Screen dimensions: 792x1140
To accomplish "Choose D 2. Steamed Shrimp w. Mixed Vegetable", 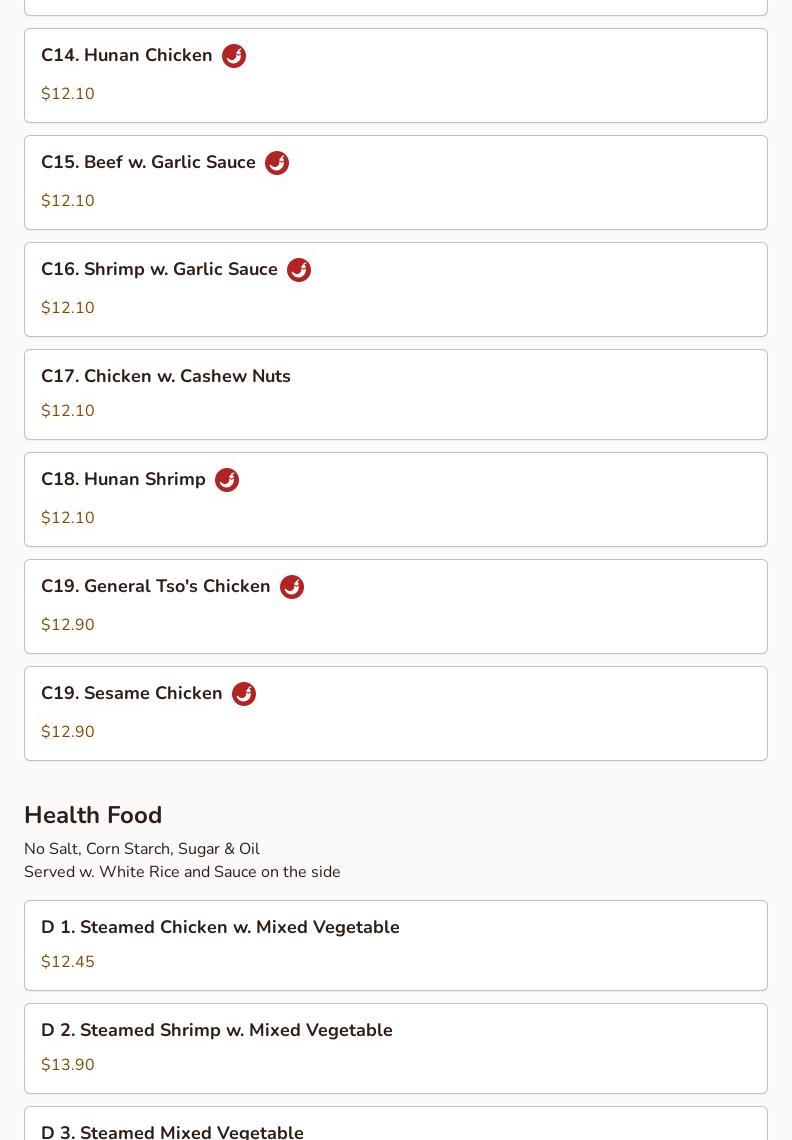I will point(395,1048).
